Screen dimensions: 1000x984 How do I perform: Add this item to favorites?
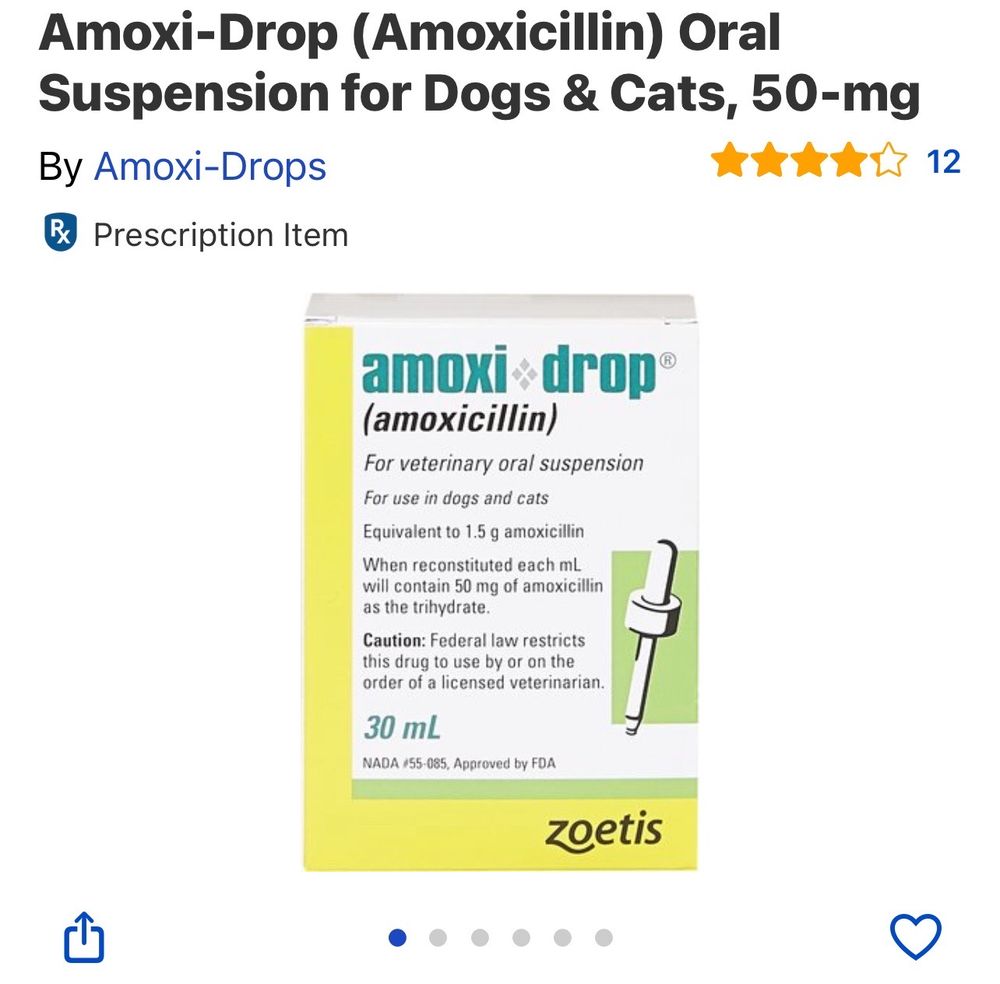pos(915,937)
